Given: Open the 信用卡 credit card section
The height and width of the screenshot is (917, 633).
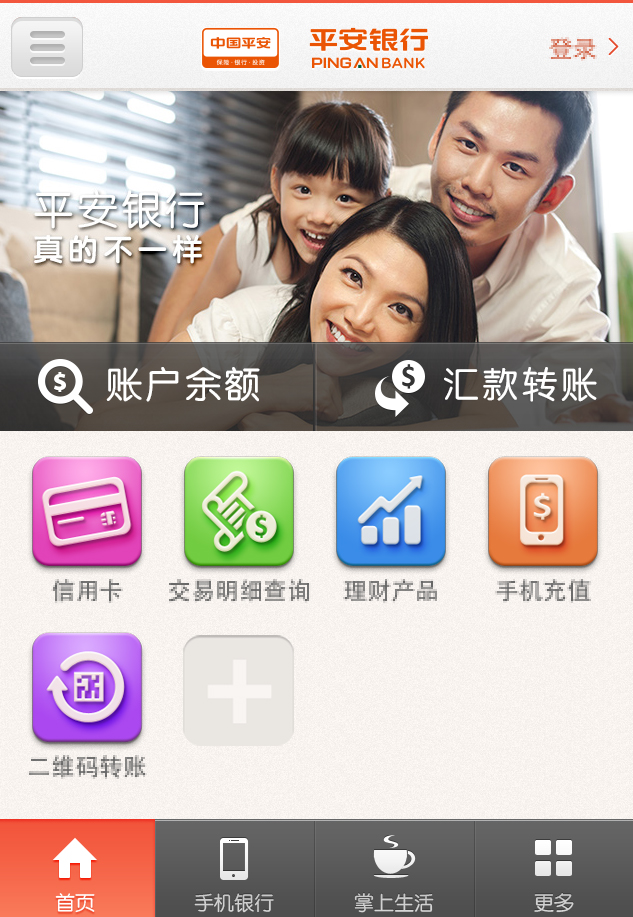Looking at the screenshot, I should [87, 512].
